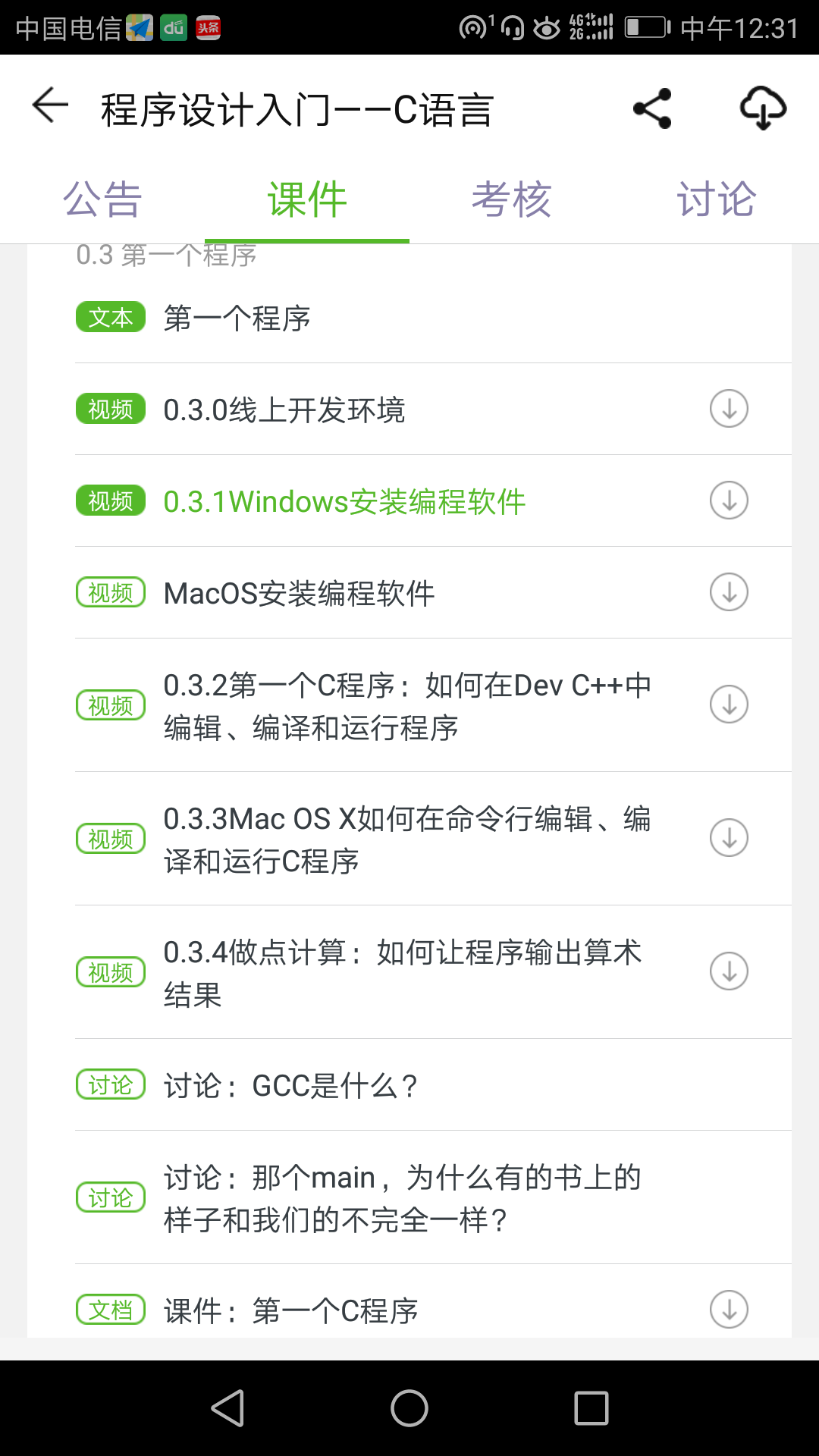Switch to the 公告 tab
Viewport: 819px width, 1456px height.
coord(102,200)
